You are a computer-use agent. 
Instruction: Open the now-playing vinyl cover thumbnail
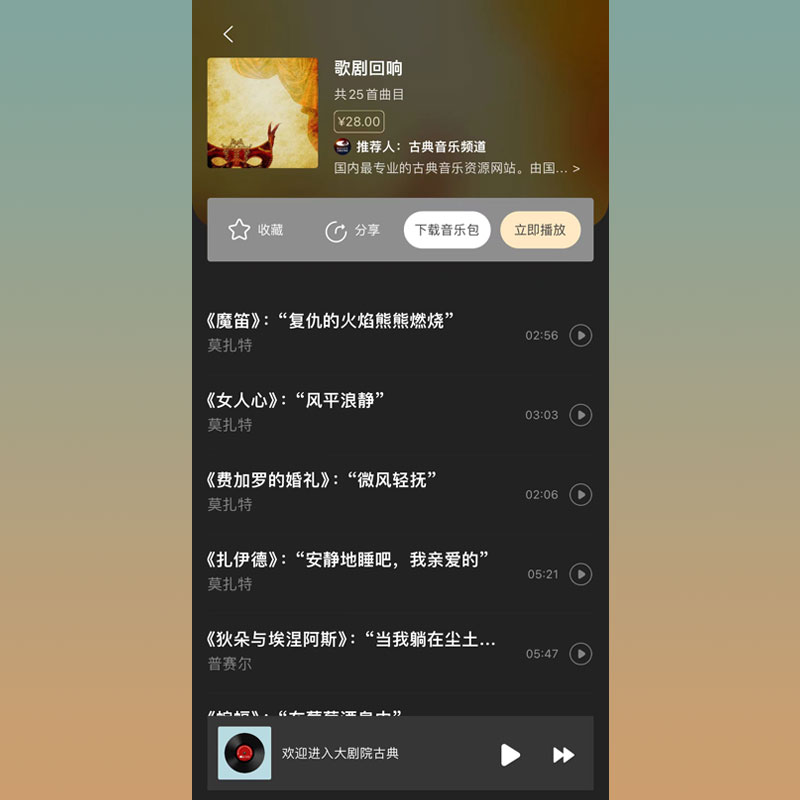click(x=245, y=753)
